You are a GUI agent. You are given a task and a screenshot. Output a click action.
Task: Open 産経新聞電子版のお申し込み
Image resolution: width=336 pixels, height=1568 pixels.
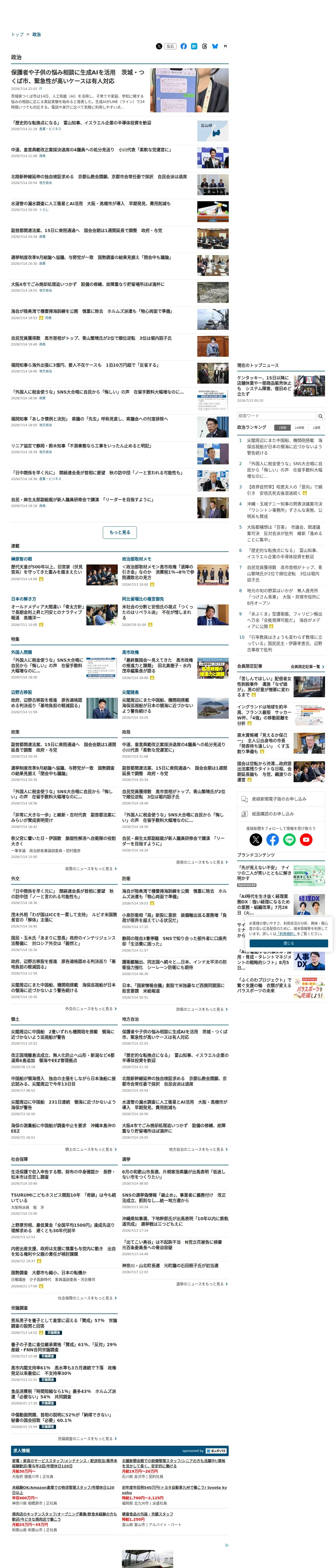click(281, 799)
